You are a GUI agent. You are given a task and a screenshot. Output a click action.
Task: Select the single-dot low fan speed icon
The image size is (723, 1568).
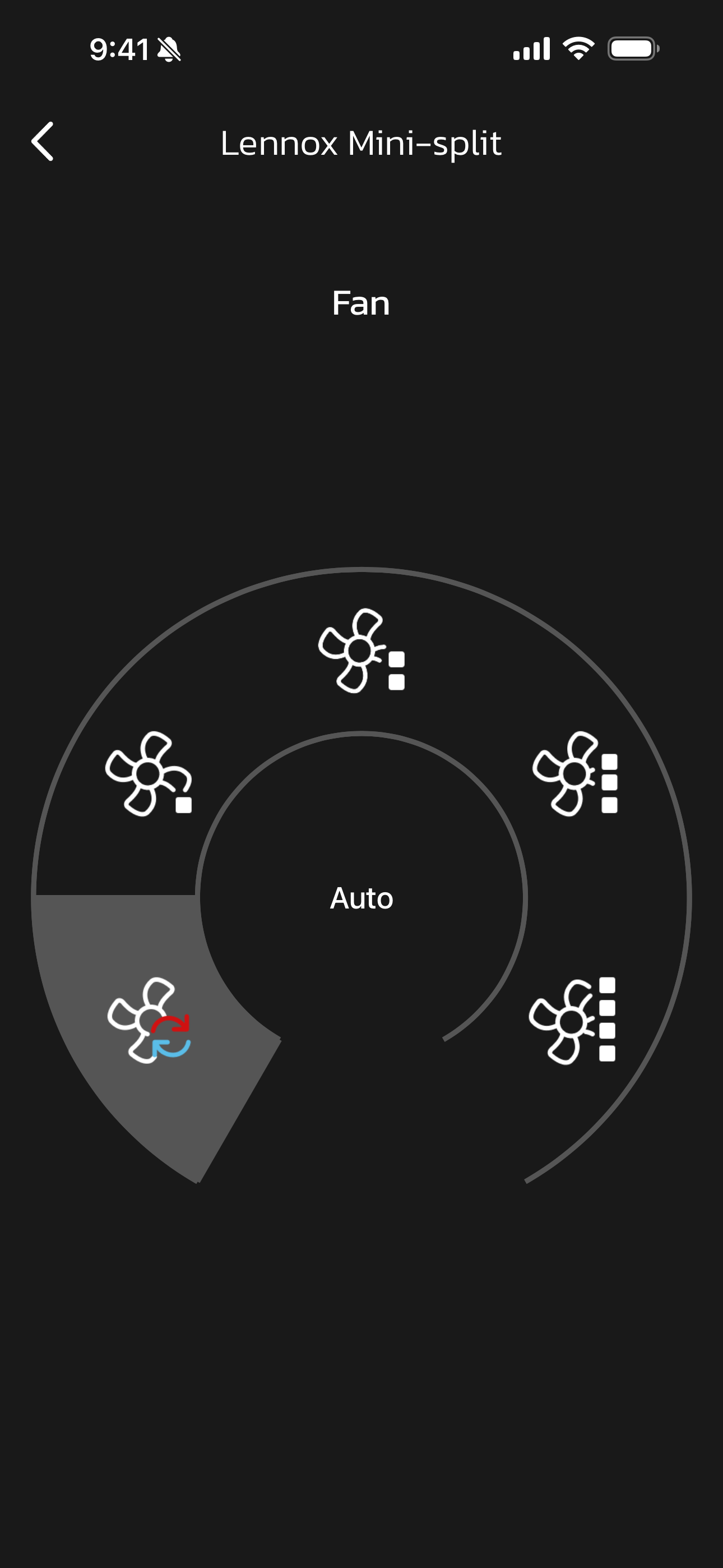tap(149, 785)
